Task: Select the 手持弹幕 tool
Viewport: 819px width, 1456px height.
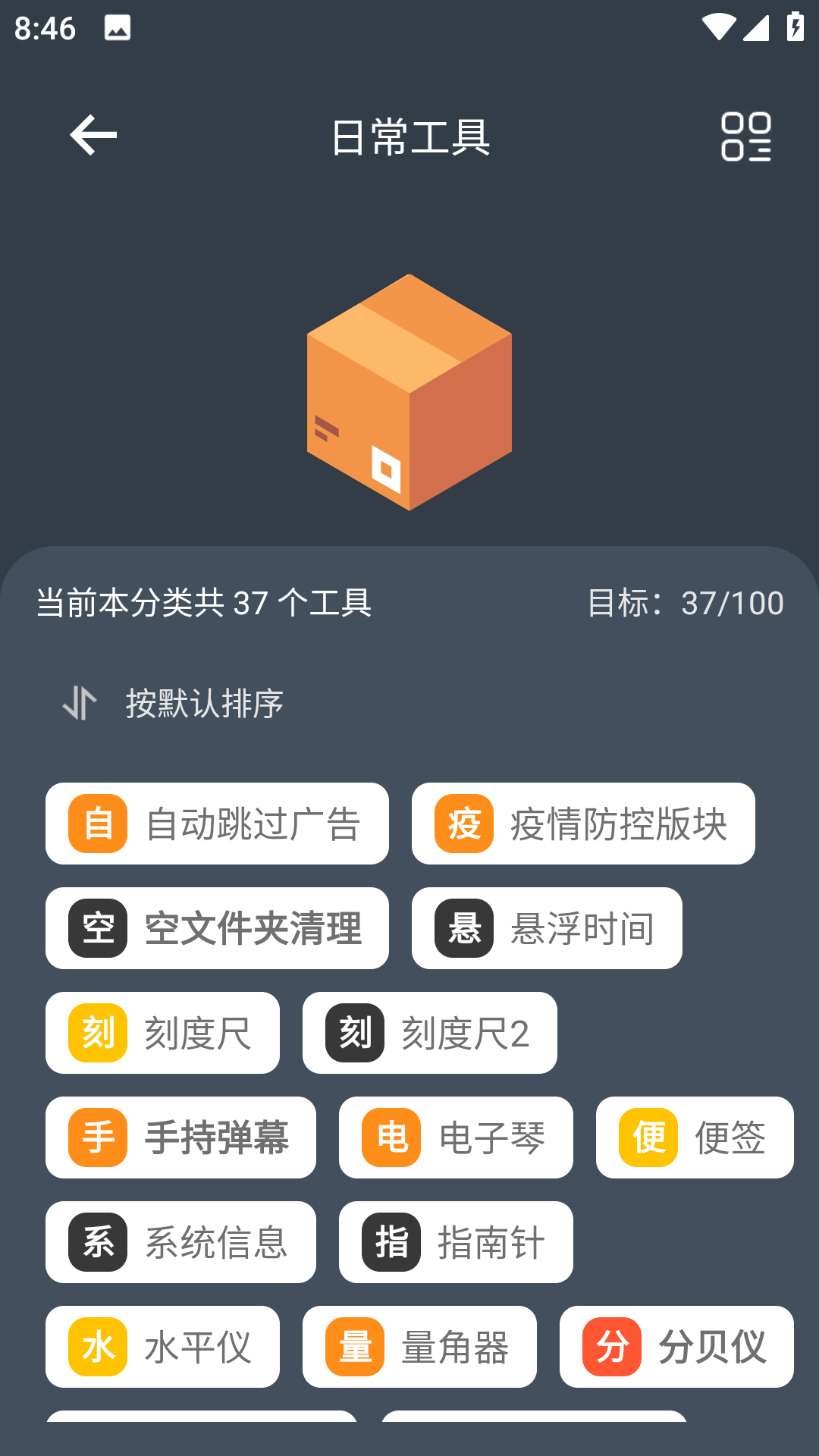Action: [180, 1137]
